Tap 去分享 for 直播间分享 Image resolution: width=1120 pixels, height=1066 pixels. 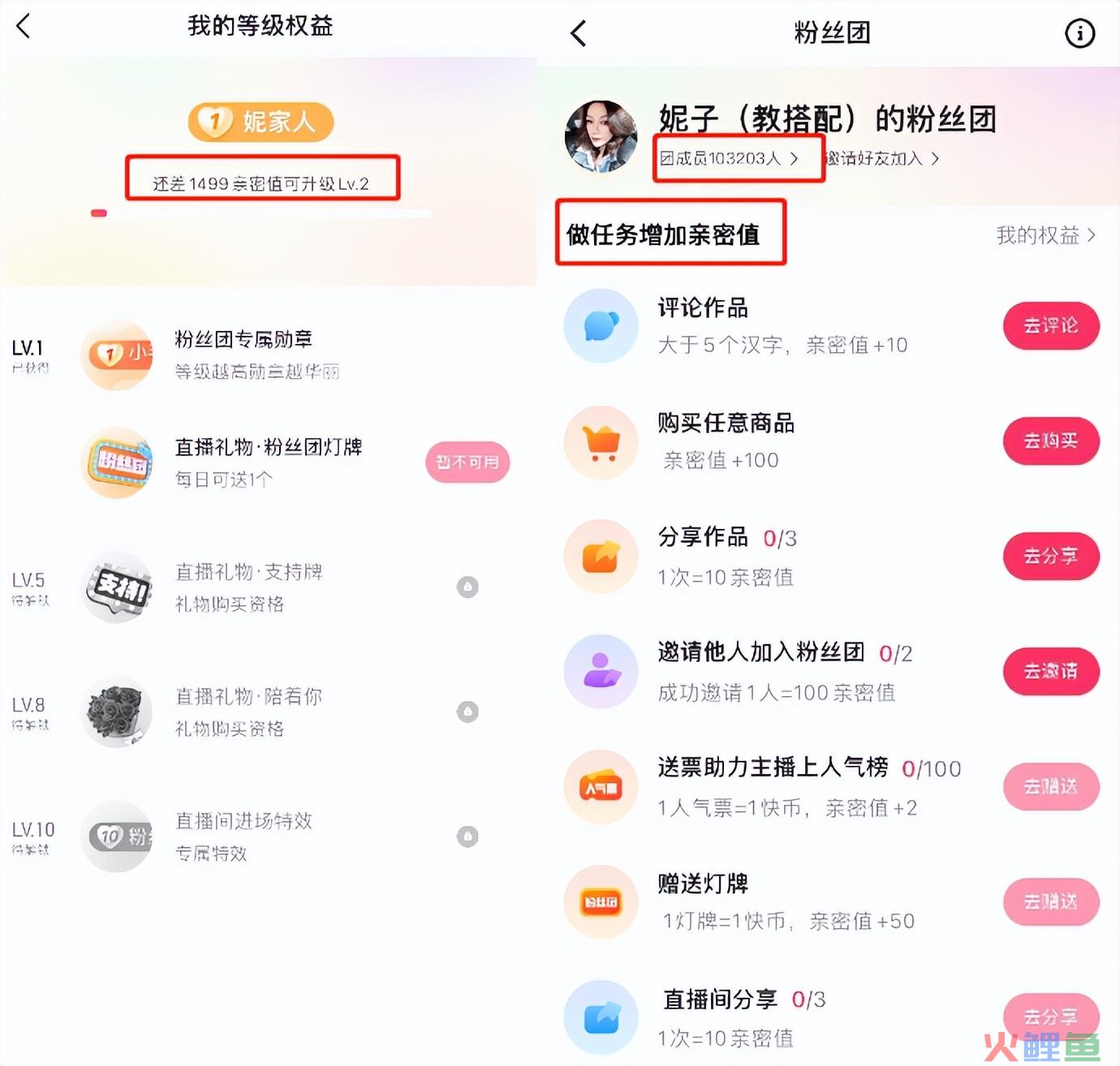click(1050, 1016)
